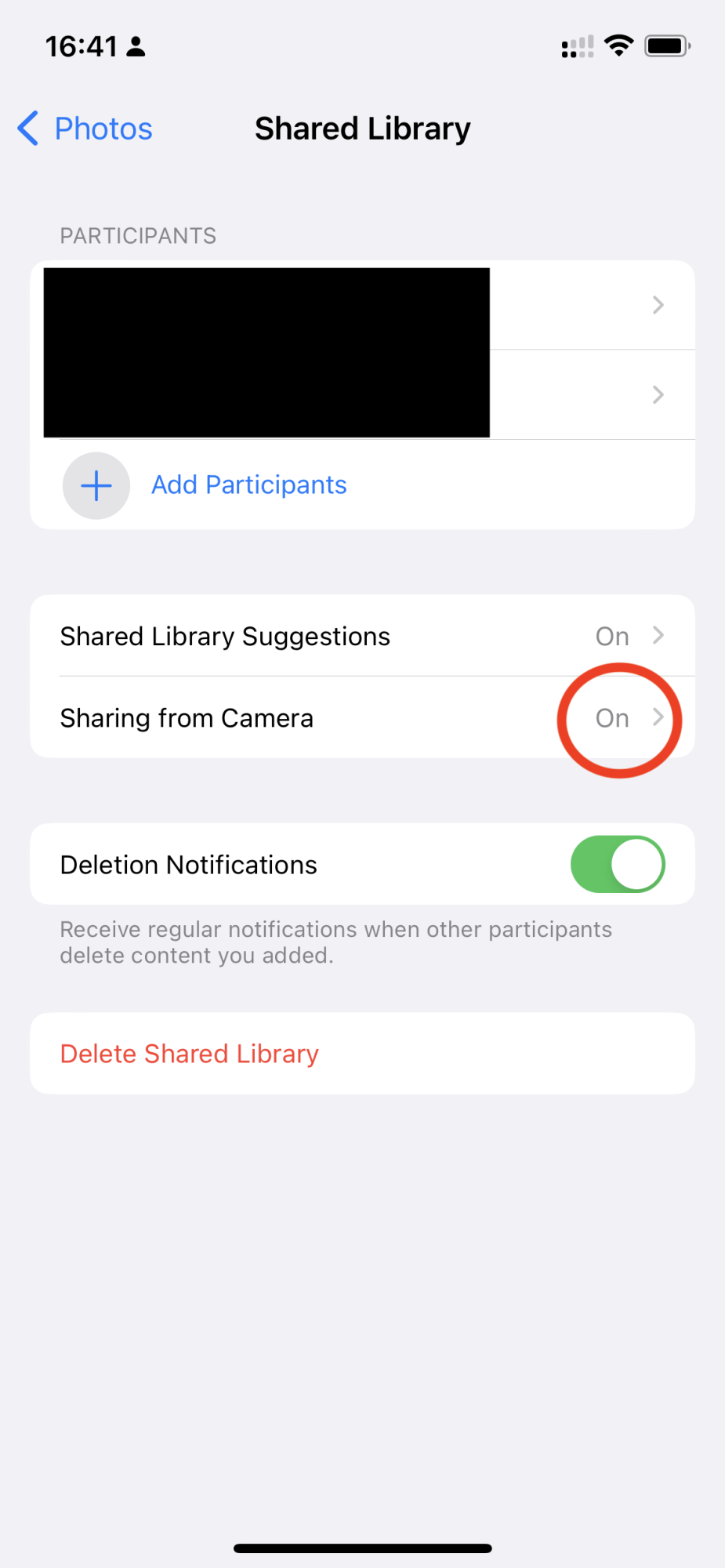Add Participants to the shared library

(x=362, y=485)
